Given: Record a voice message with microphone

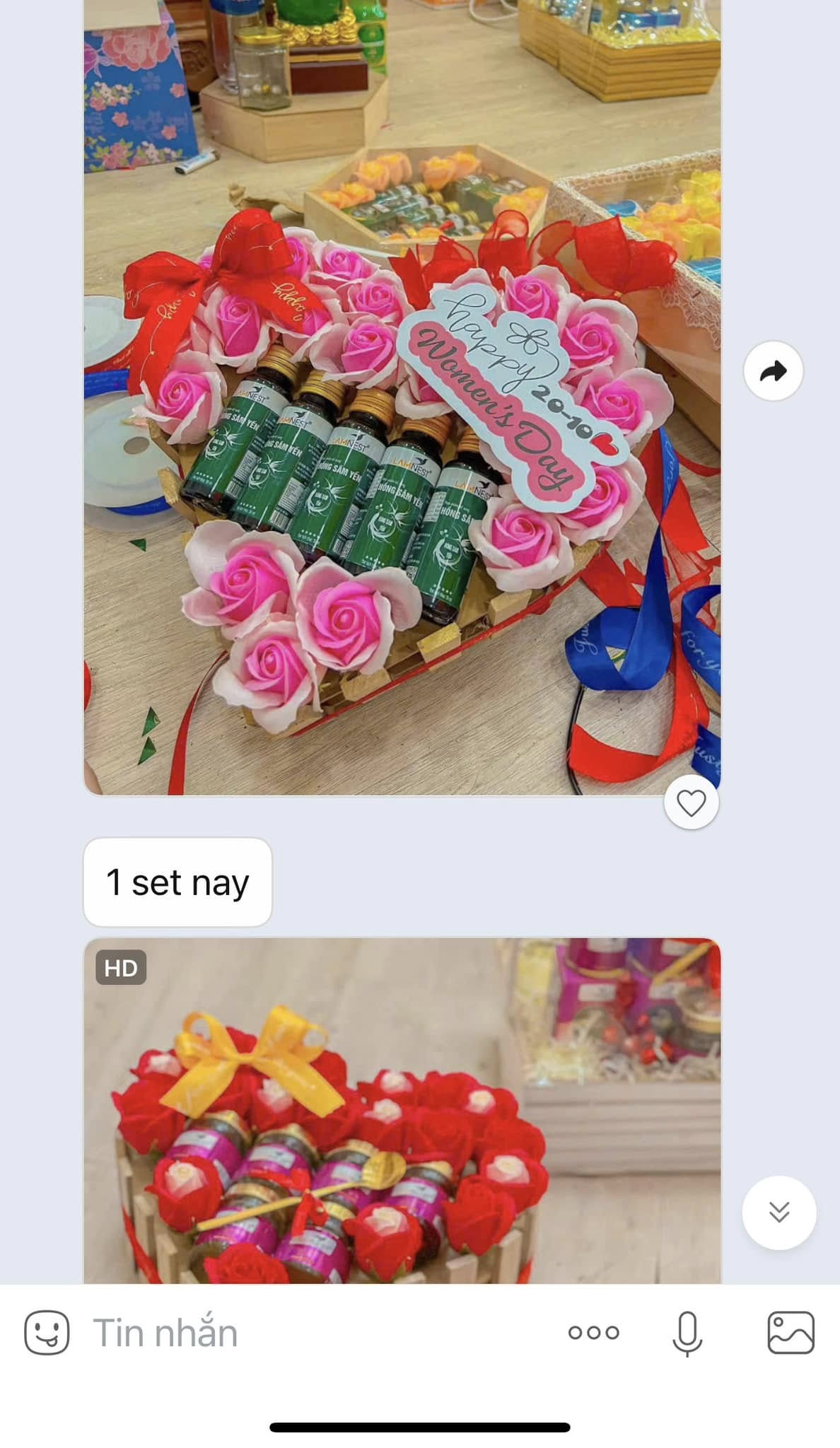Looking at the screenshot, I should 687,1333.
